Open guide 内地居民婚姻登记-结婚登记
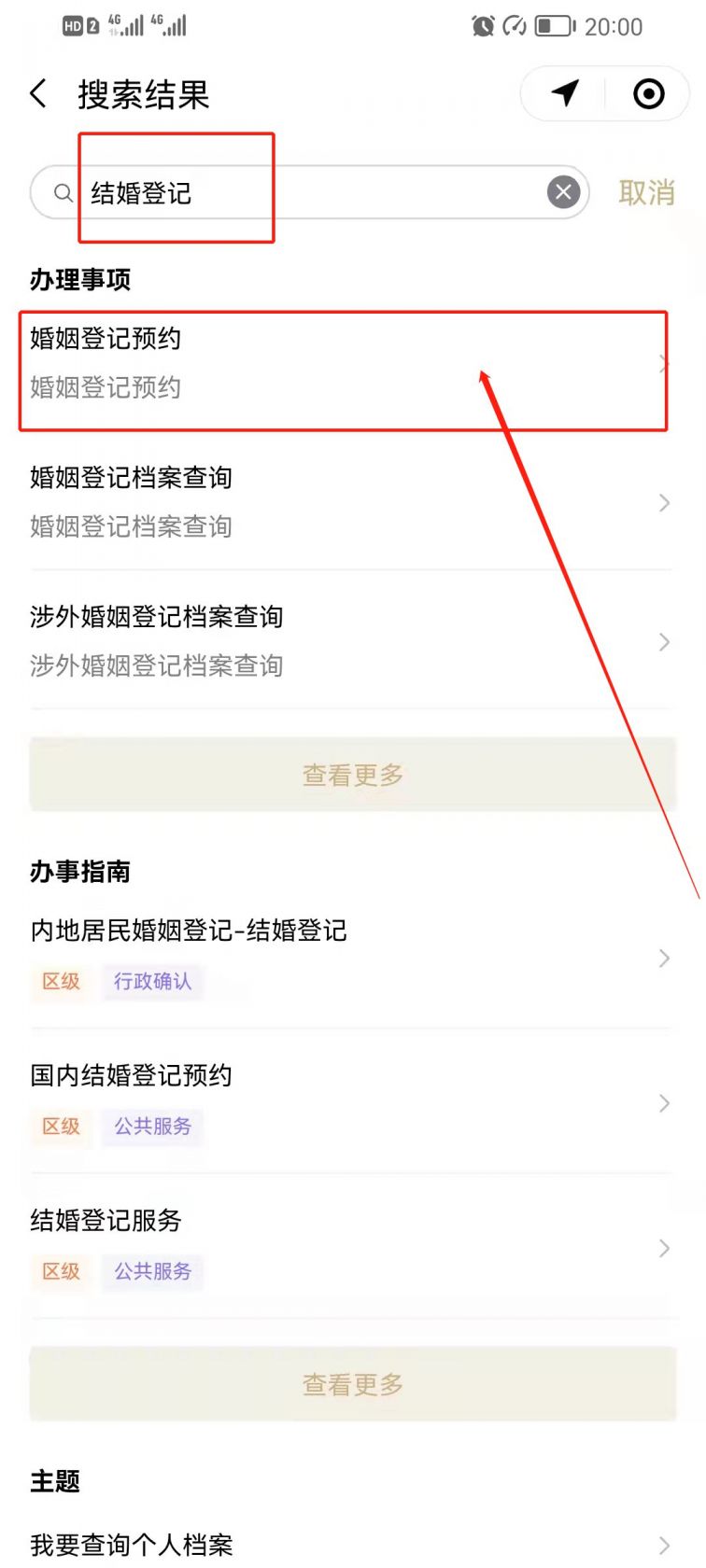 [350, 957]
